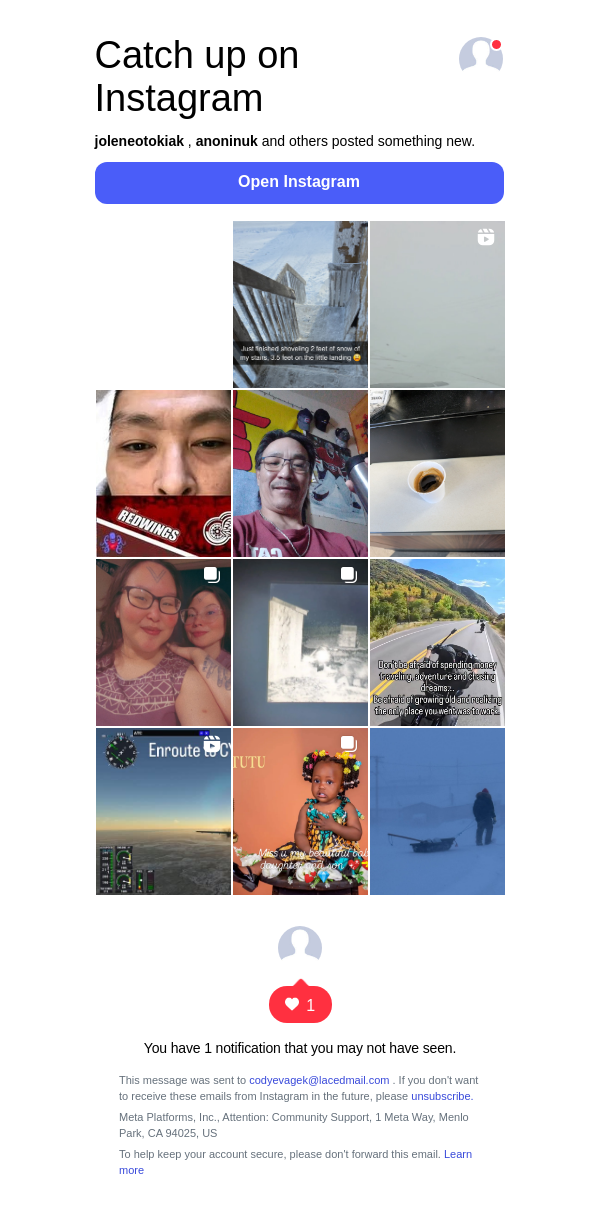
Task: Open the Redwings selfie post
Action: click(163, 473)
